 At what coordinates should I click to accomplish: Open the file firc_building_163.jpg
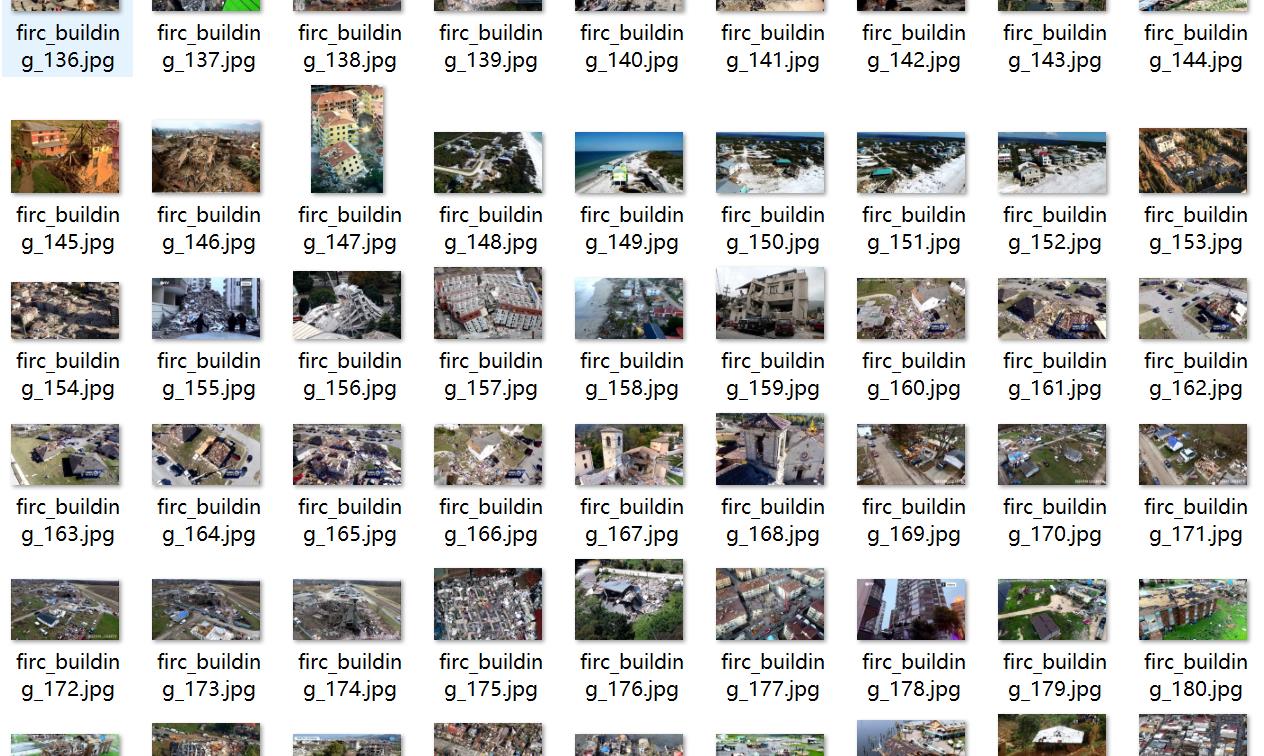click(x=65, y=454)
